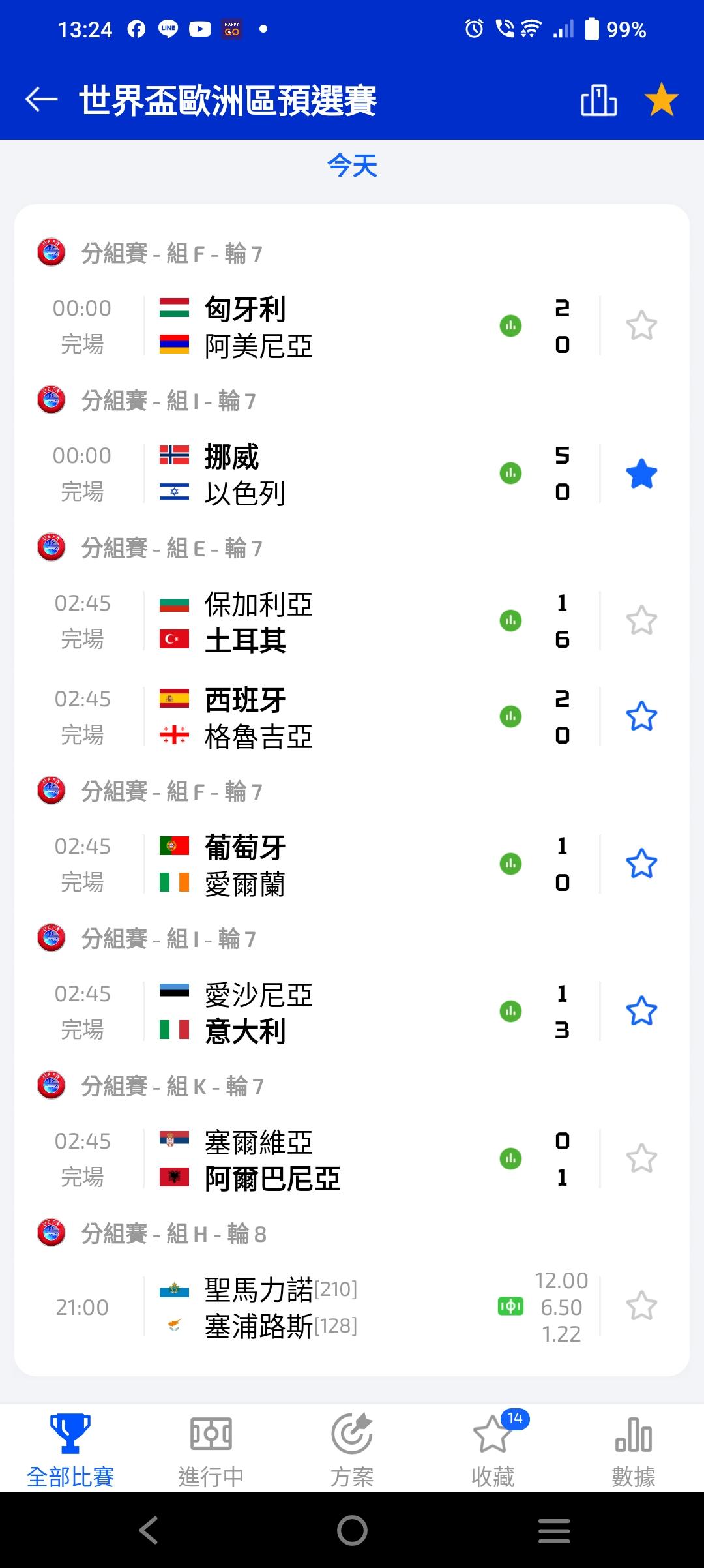Open the league standings icon
The width and height of the screenshot is (704, 1568).
pyautogui.click(x=598, y=100)
